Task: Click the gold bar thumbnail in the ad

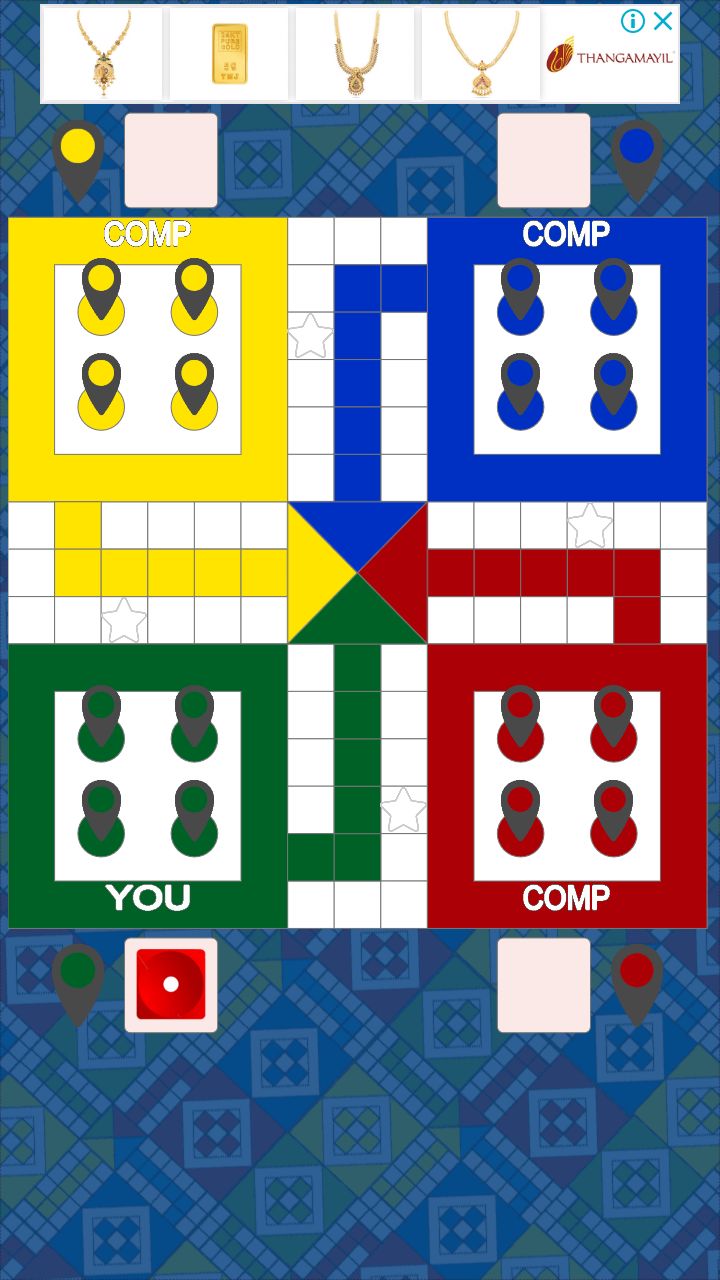Action: (227, 52)
